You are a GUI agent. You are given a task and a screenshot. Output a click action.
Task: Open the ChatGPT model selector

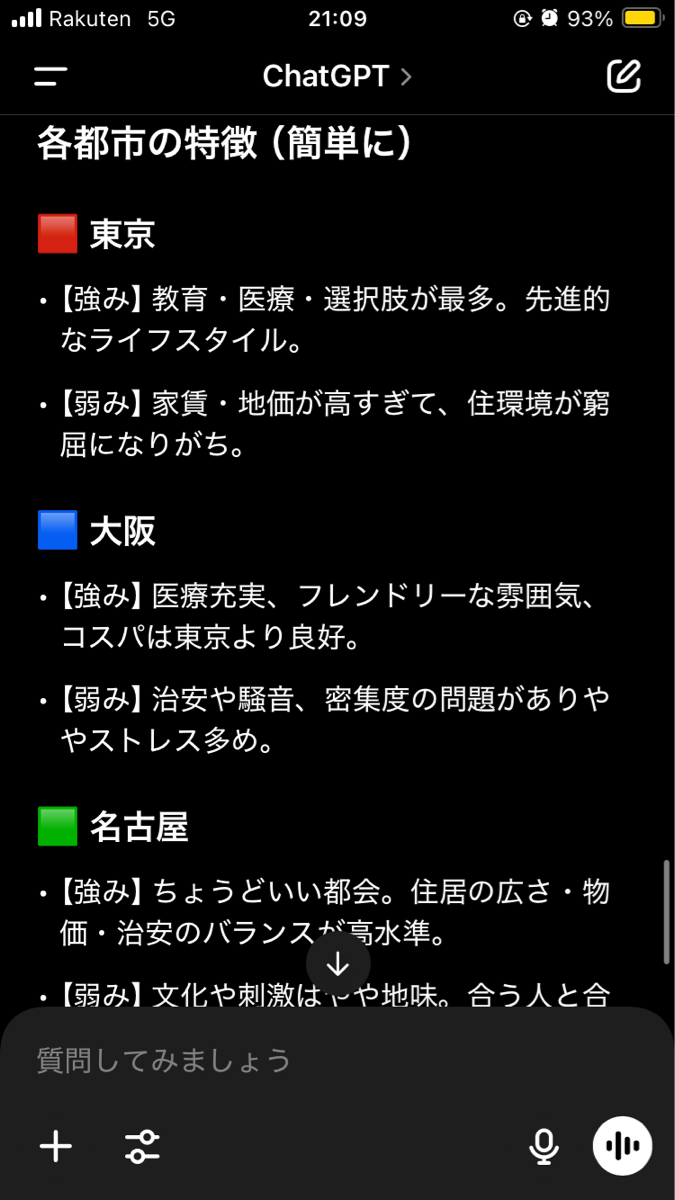[x=336, y=77]
